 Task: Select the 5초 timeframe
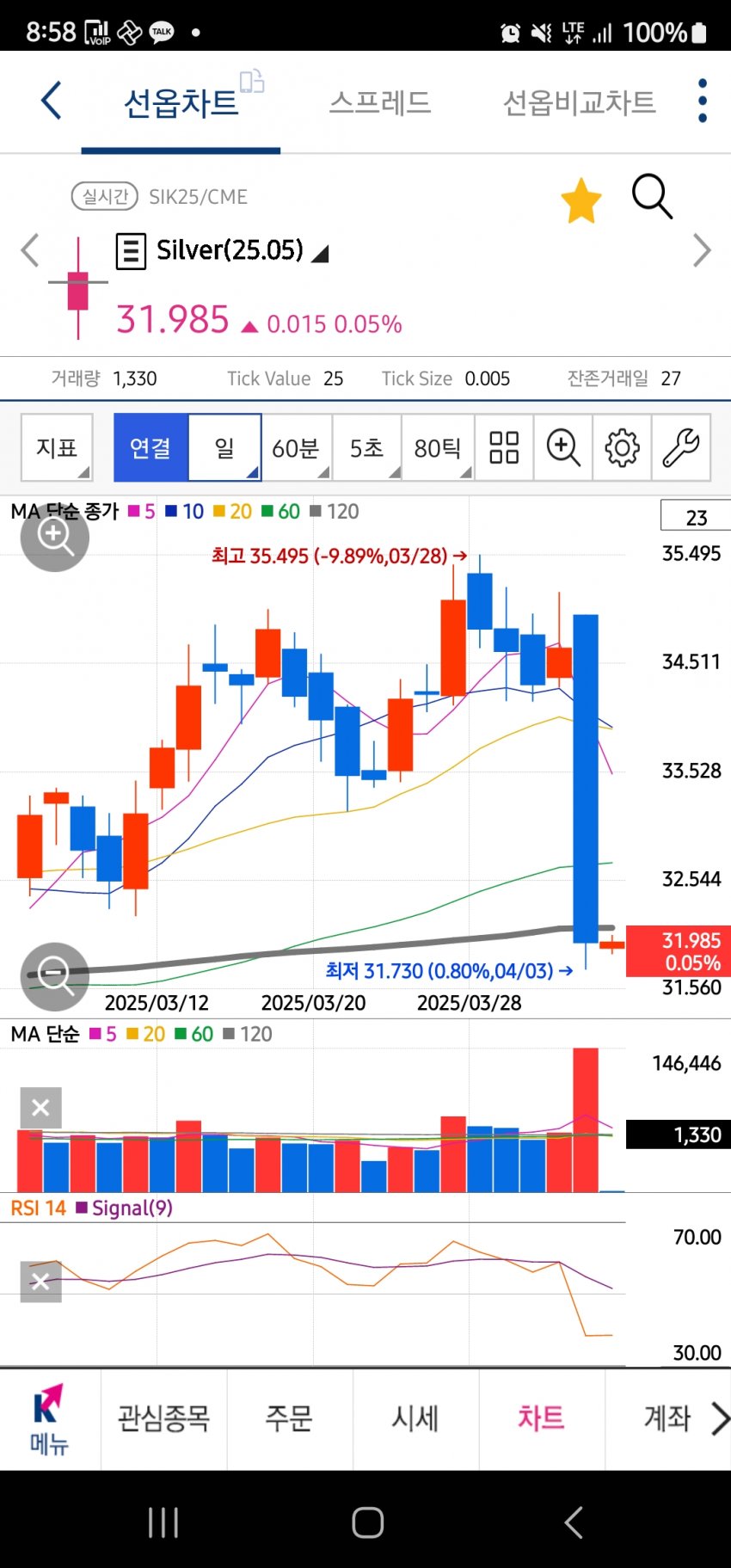pyautogui.click(x=367, y=447)
